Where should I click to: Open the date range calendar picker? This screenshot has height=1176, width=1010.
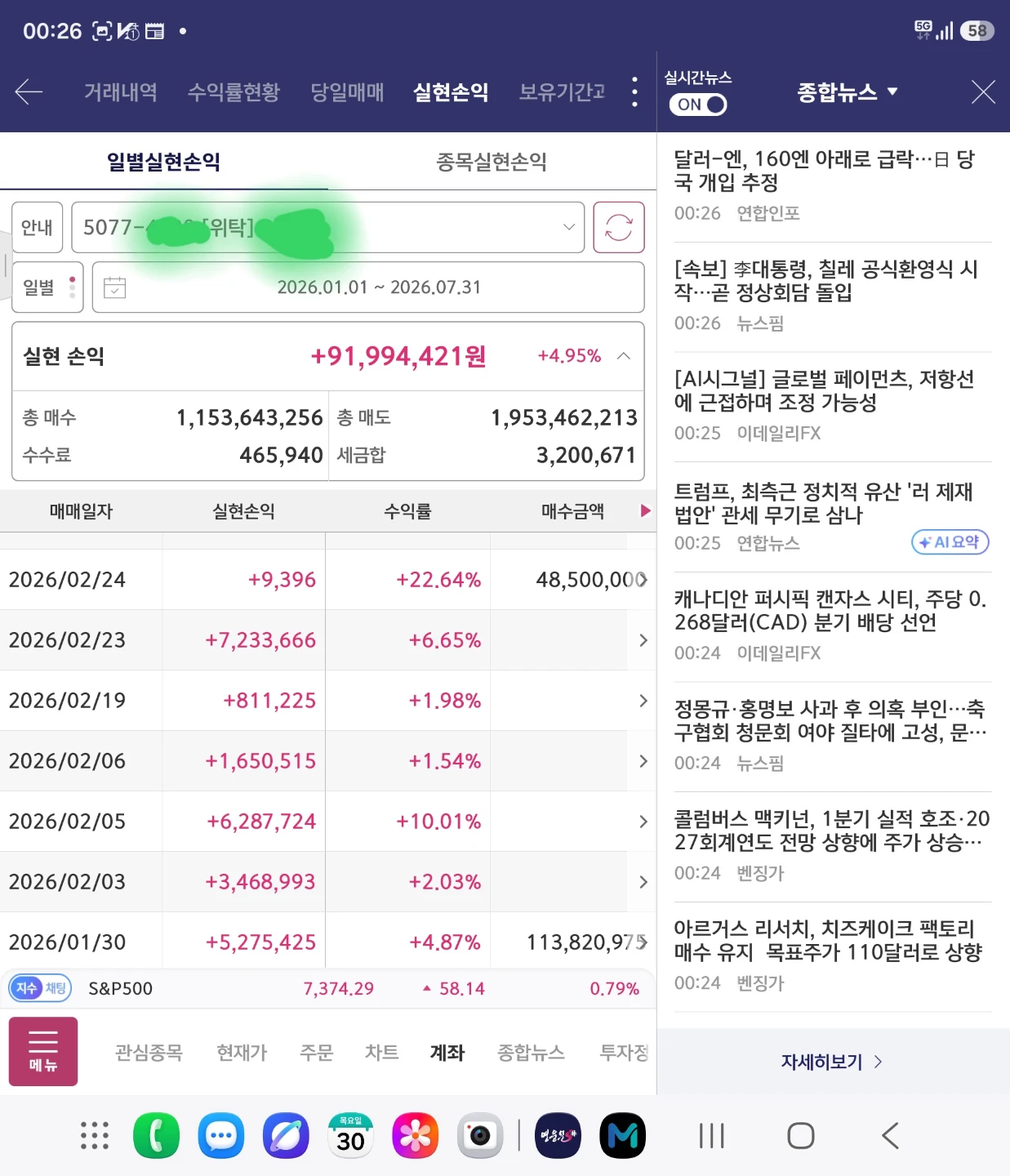115,287
